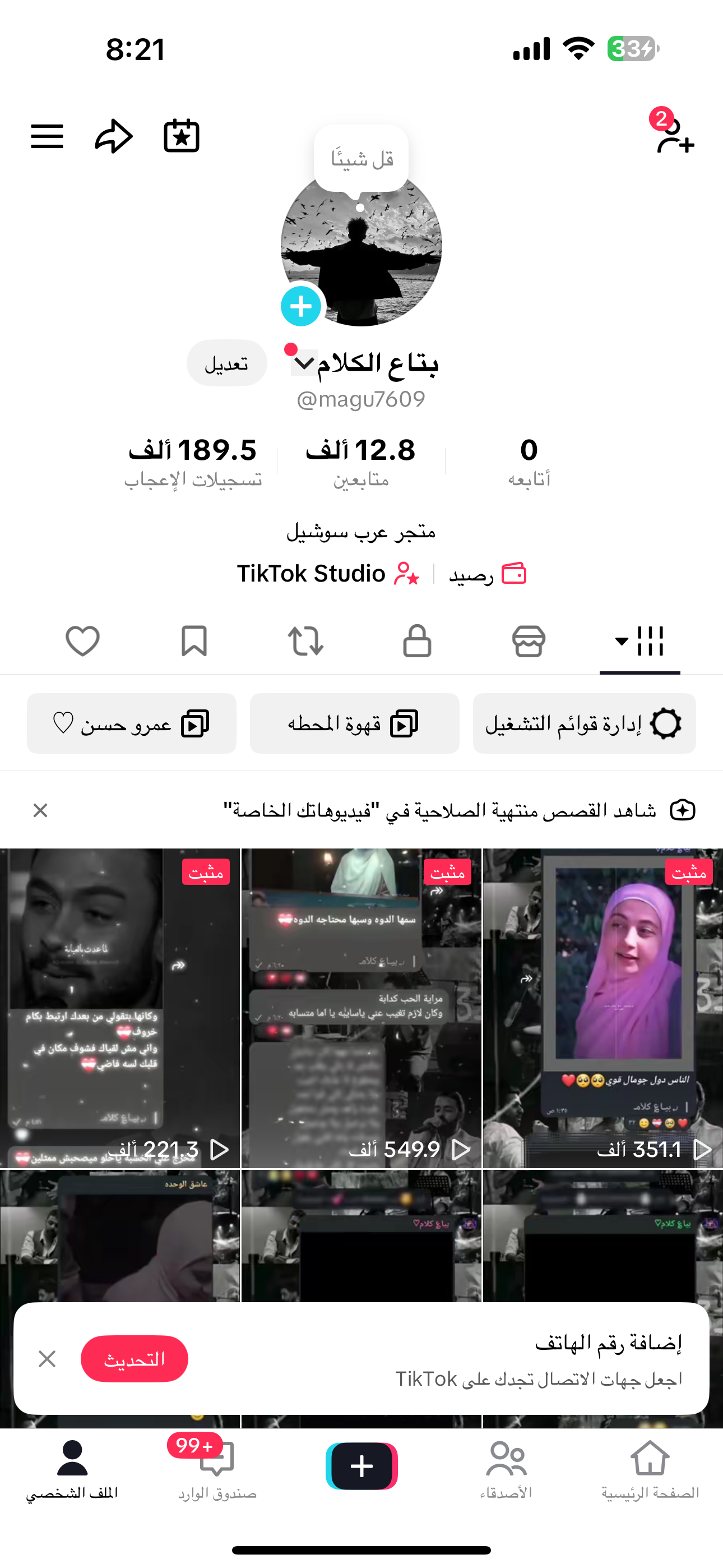Open the إدارة قوائم التشغيل playlist manager

click(x=583, y=723)
